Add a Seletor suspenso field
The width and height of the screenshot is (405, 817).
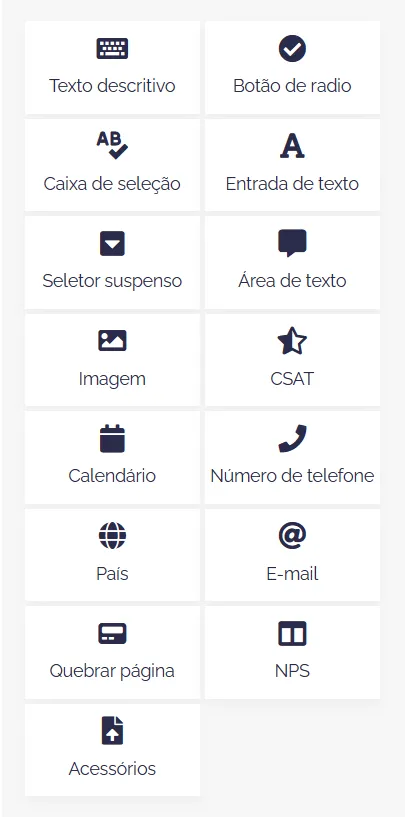tap(112, 263)
